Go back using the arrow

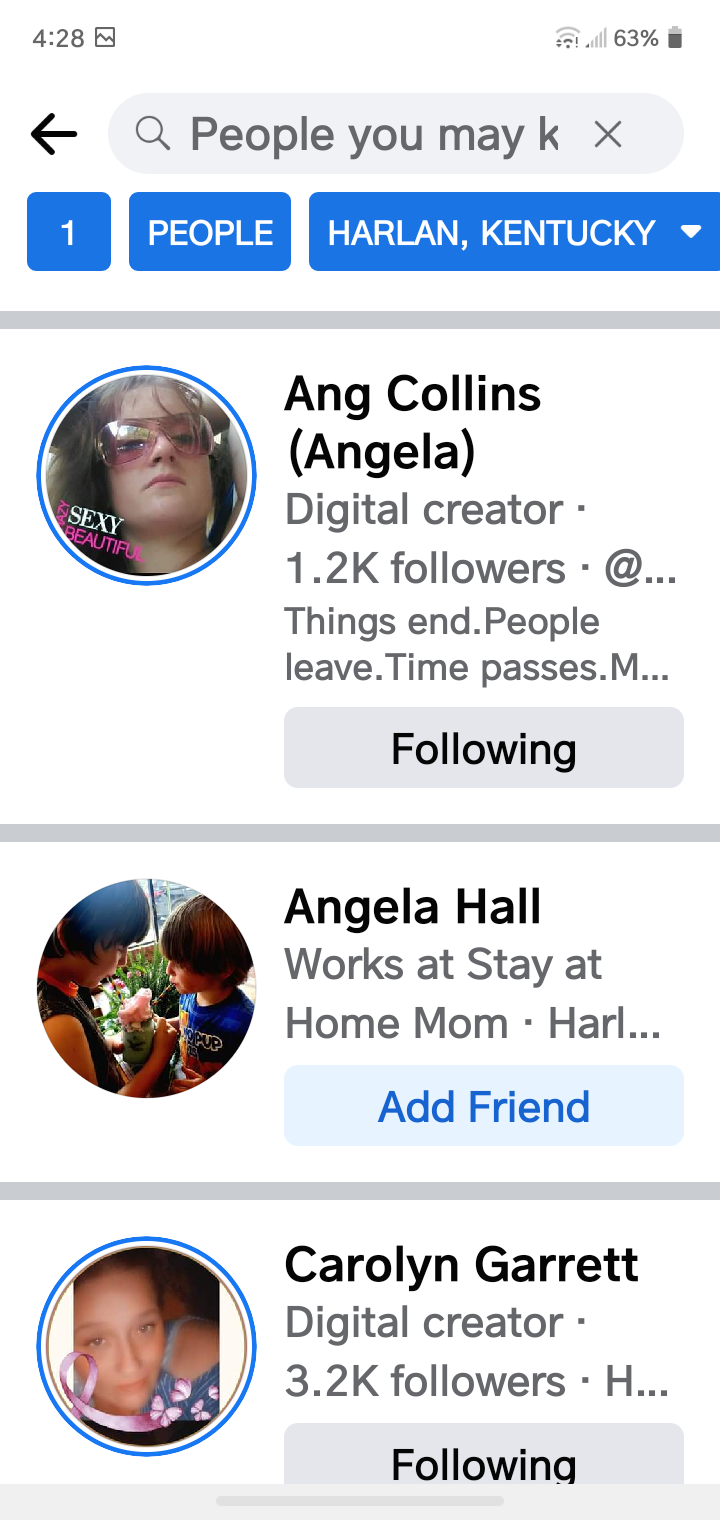click(54, 134)
